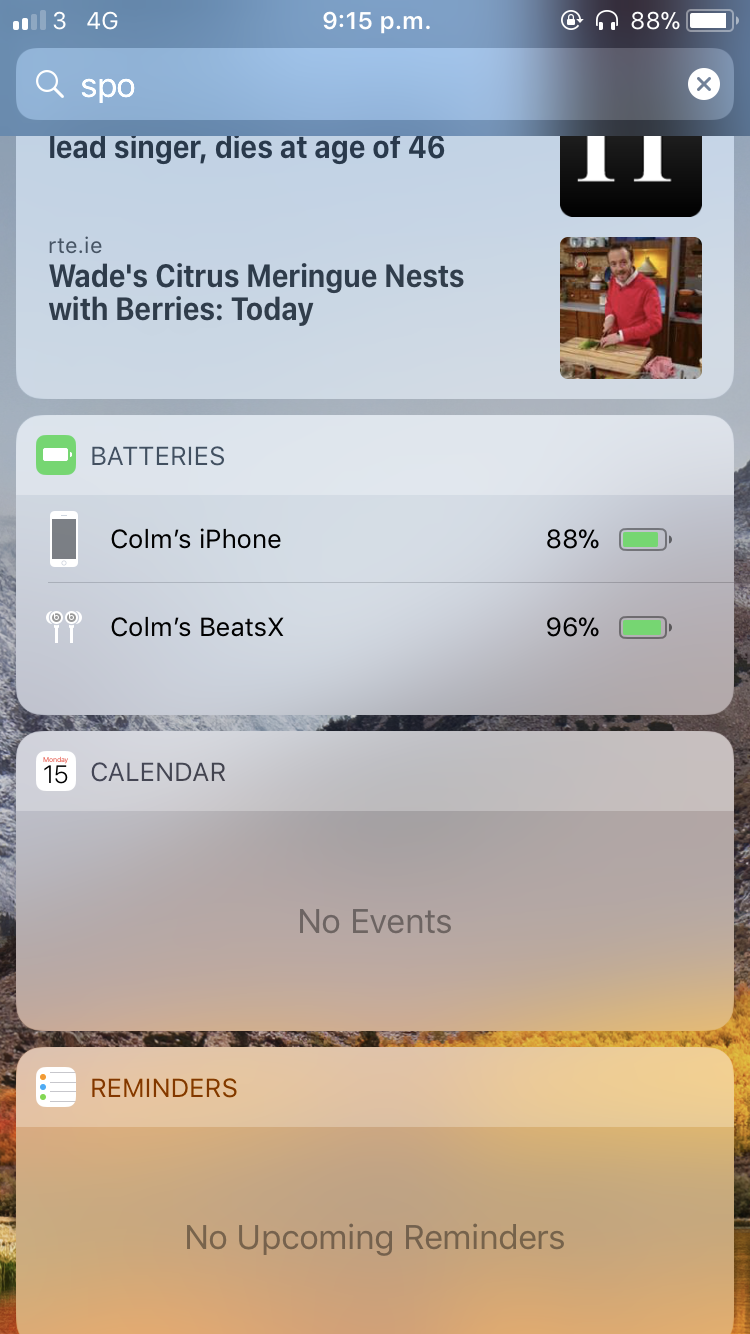
Task: Open the Reminders widget header
Action: (x=375, y=1088)
